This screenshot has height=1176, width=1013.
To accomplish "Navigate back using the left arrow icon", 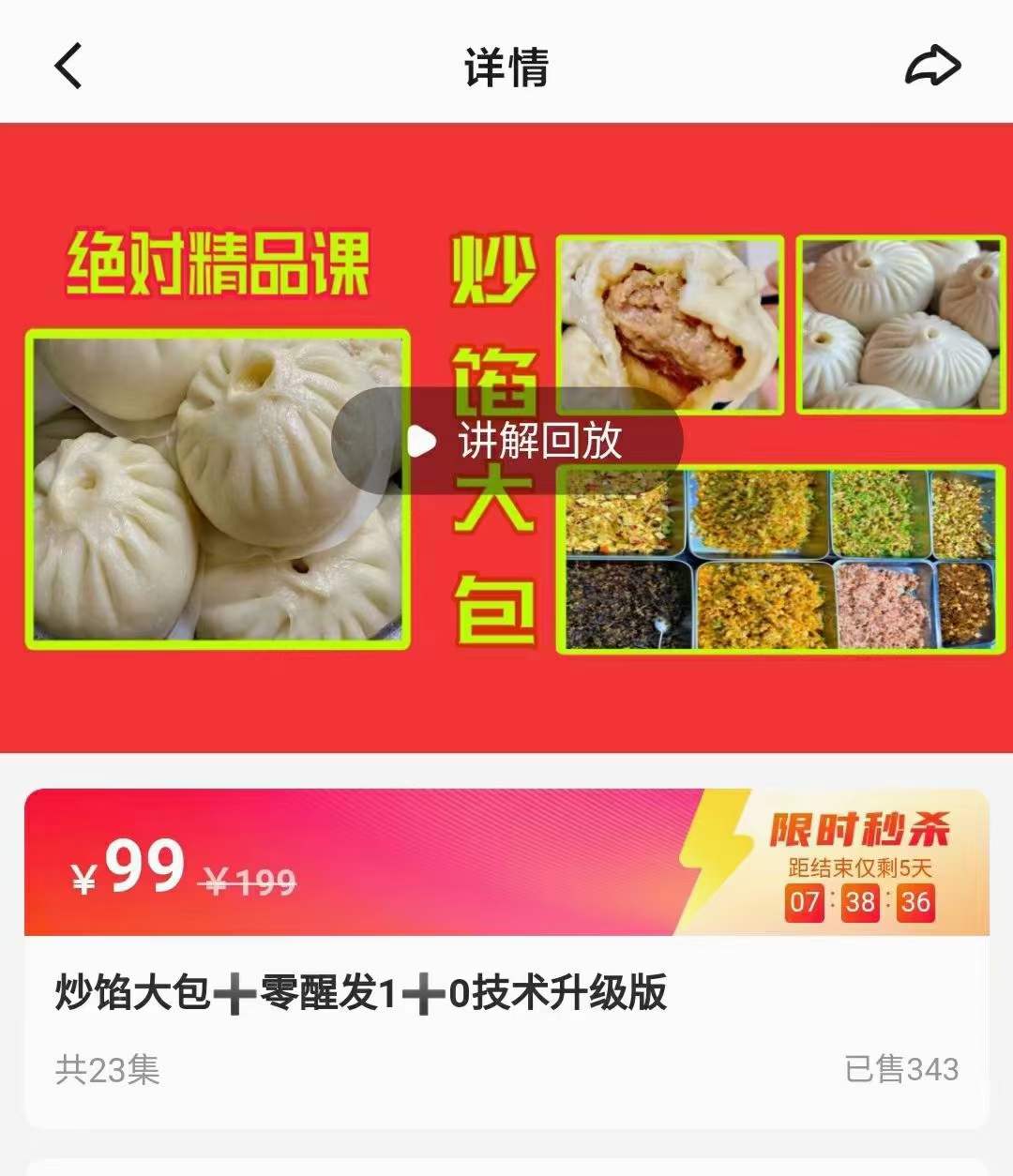I will pos(66,67).
